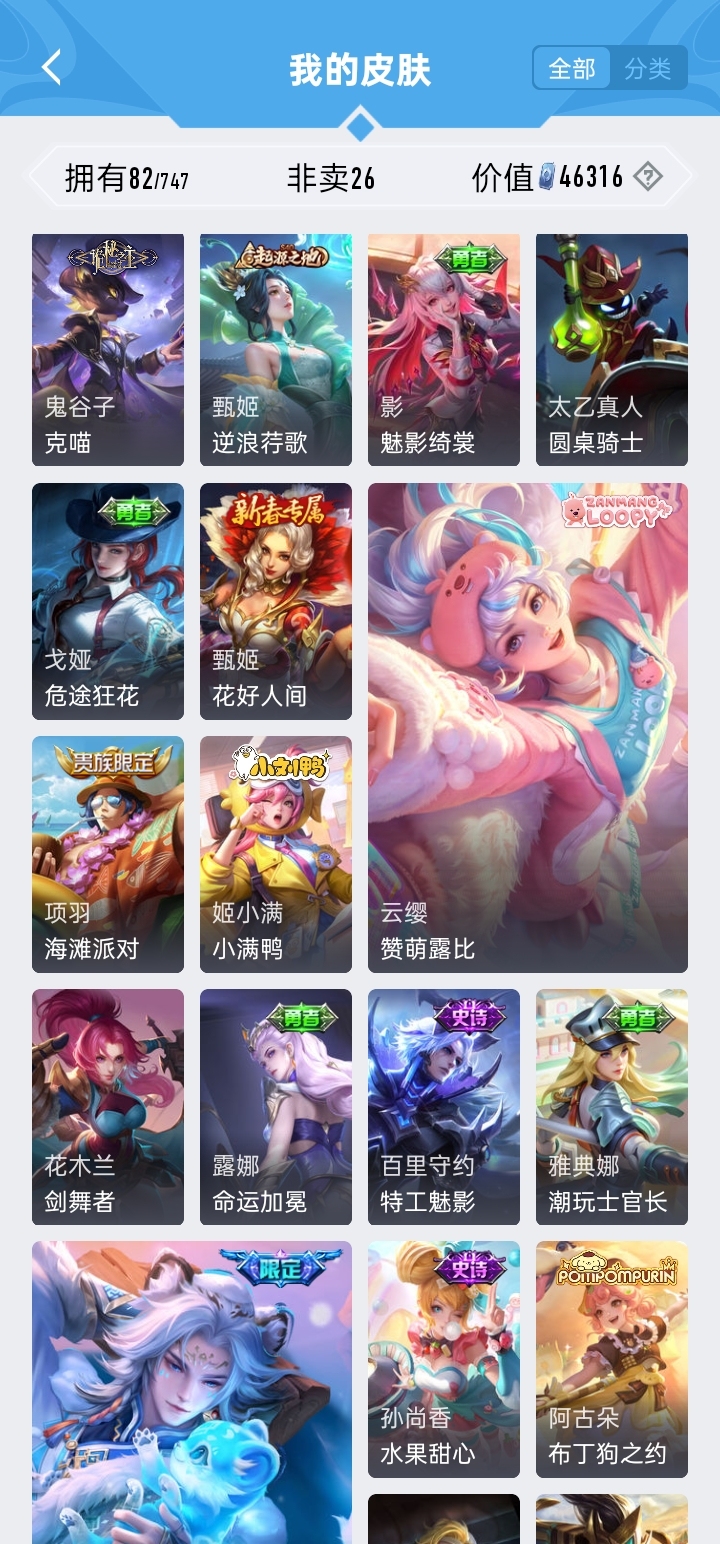Switch to the 分类 view
720x1544 pixels.
648,68
